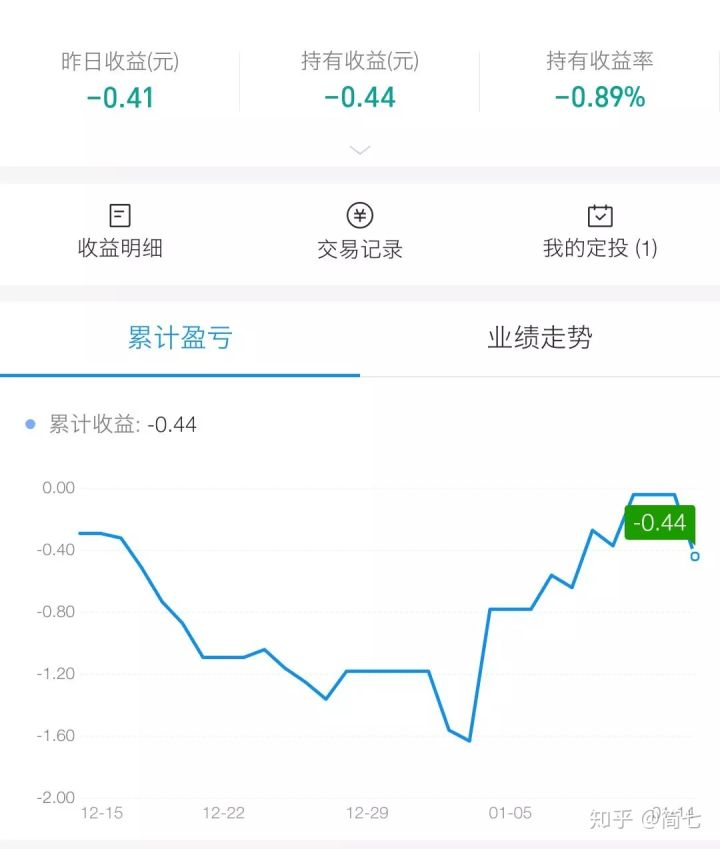
Task: Expand the earnings summary chevron
Action: tap(360, 150)
